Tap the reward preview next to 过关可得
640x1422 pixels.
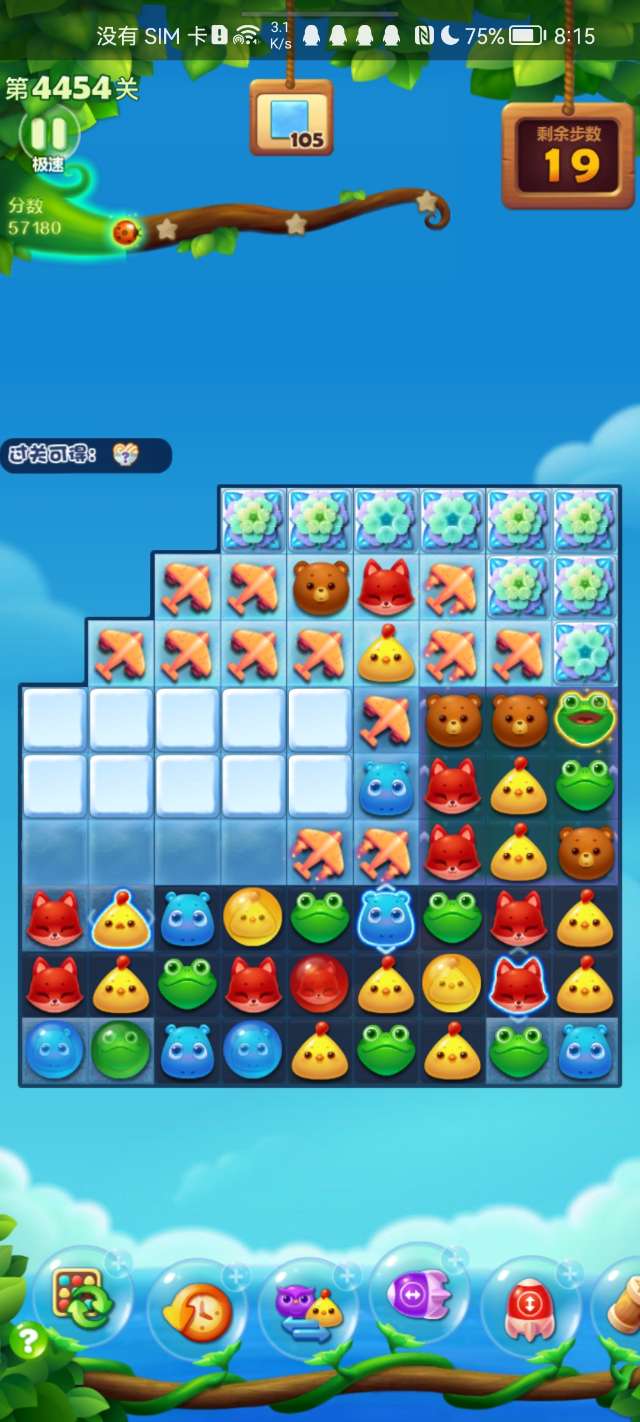point(125,455)
